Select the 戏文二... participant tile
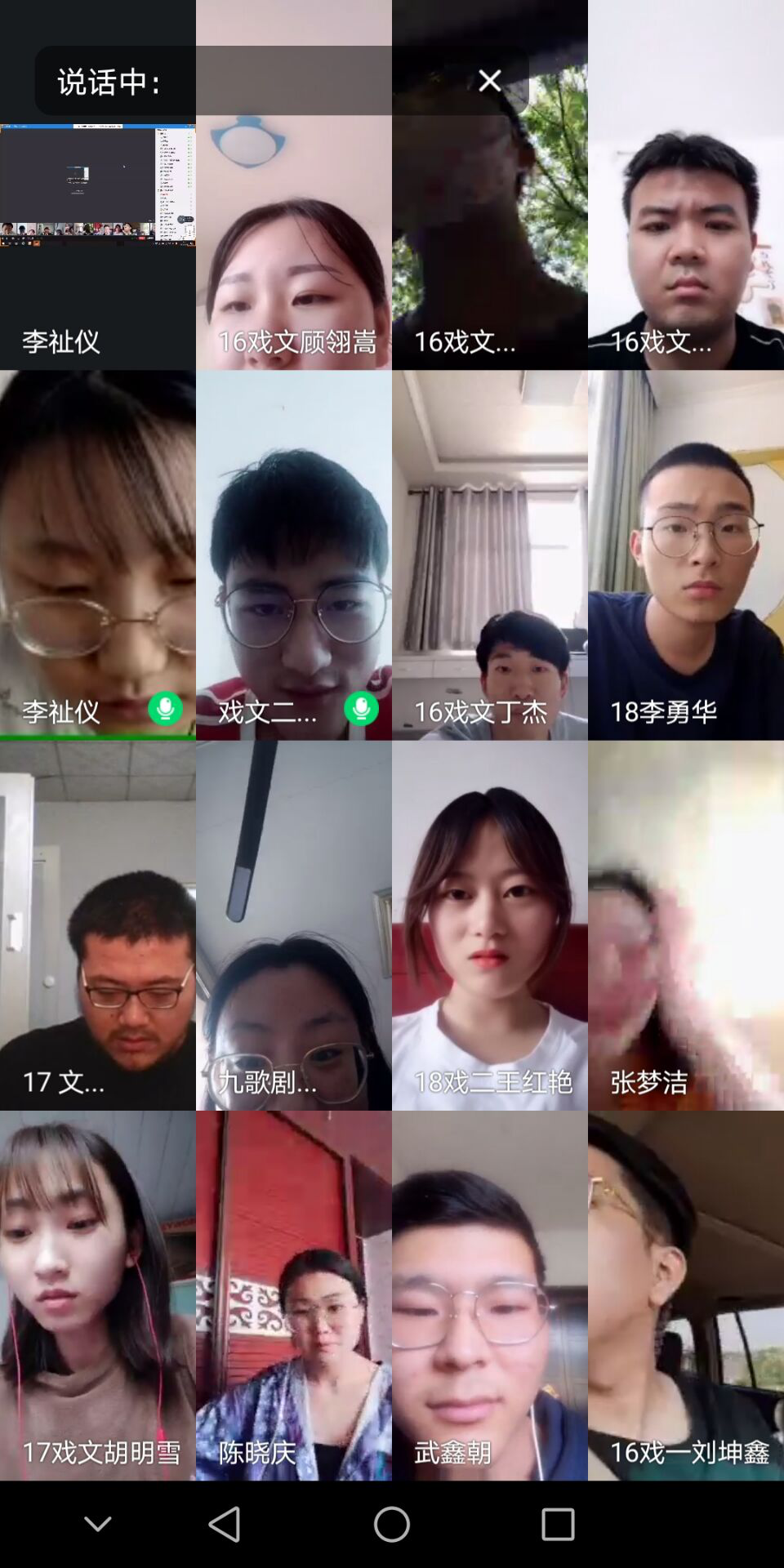The height and width of the screenshot is (1568, 784). (293, 555)
